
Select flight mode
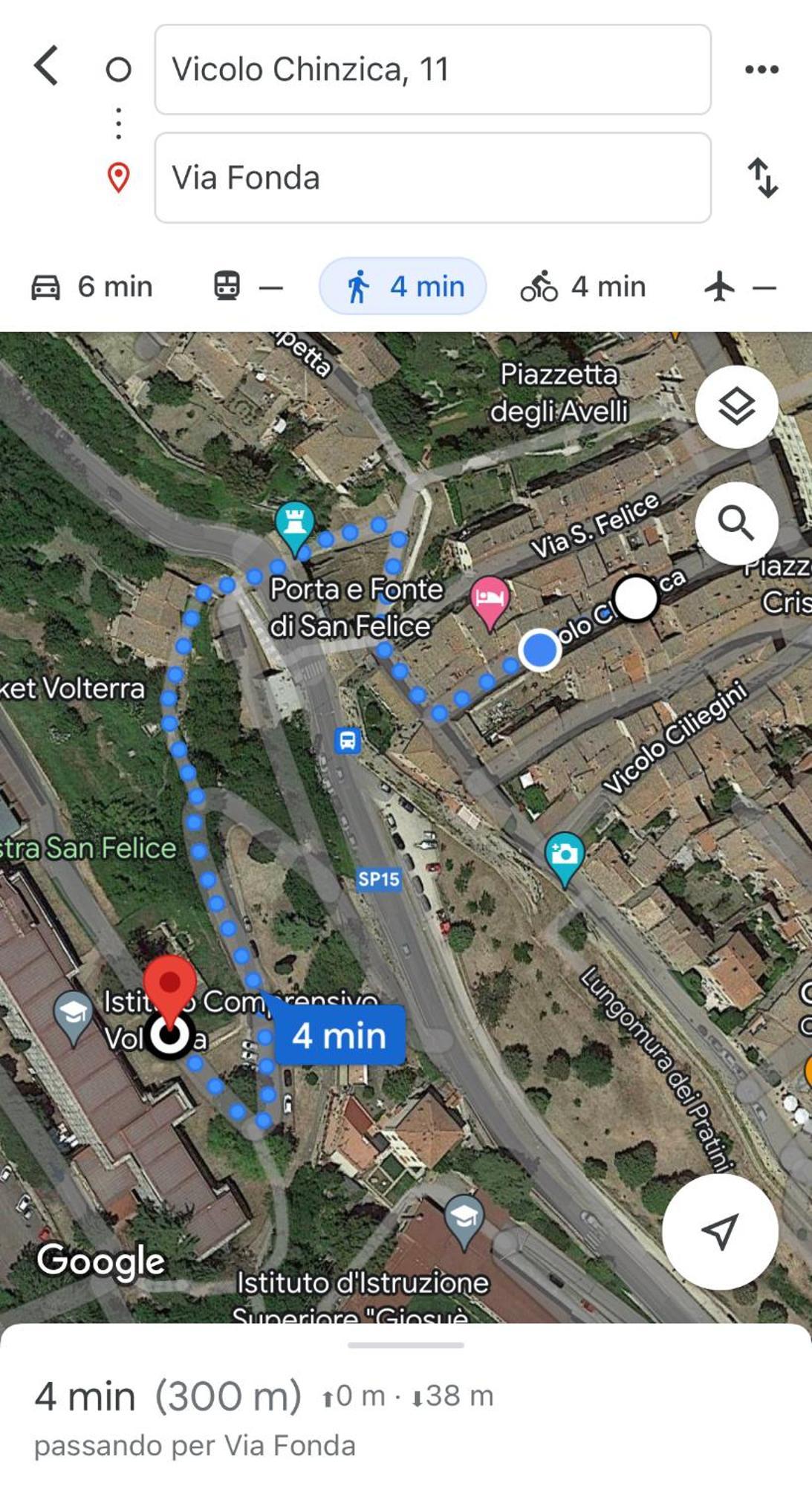[x=739, y=287]
